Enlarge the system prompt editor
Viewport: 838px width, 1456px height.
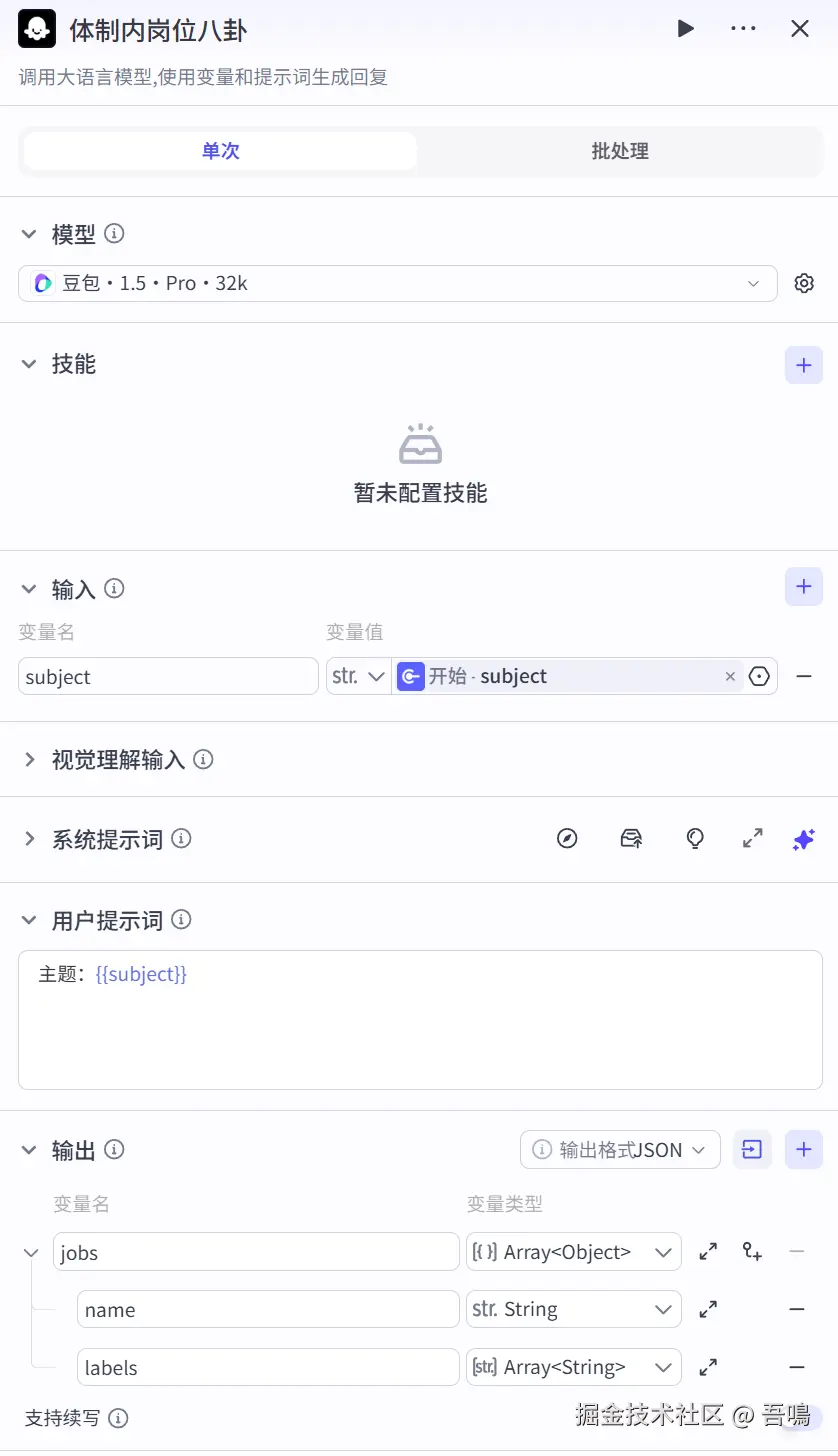click(x=752, y=839)
